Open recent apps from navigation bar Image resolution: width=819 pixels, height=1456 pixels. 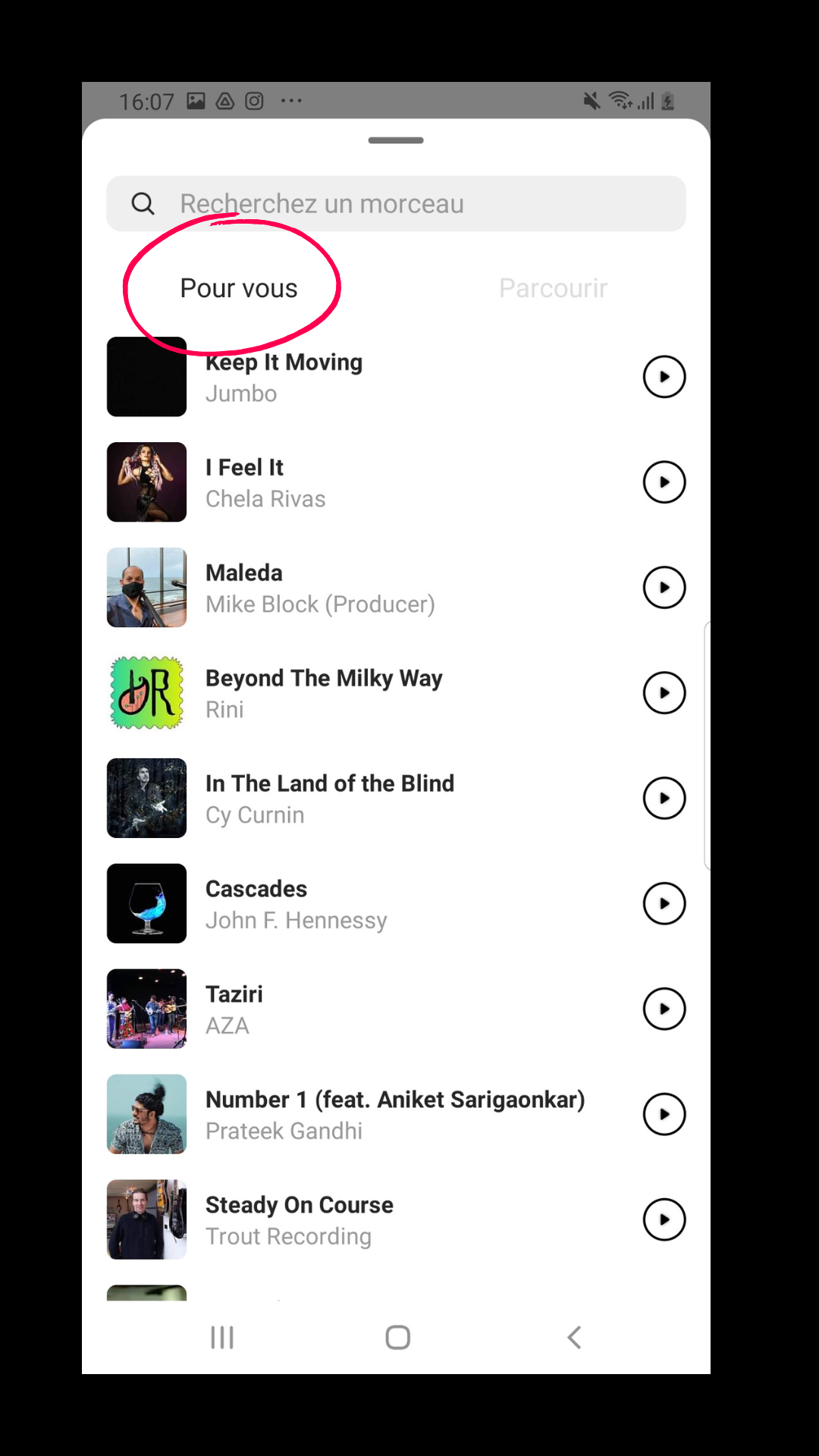pyautogui.click(x=221, y=1337)
